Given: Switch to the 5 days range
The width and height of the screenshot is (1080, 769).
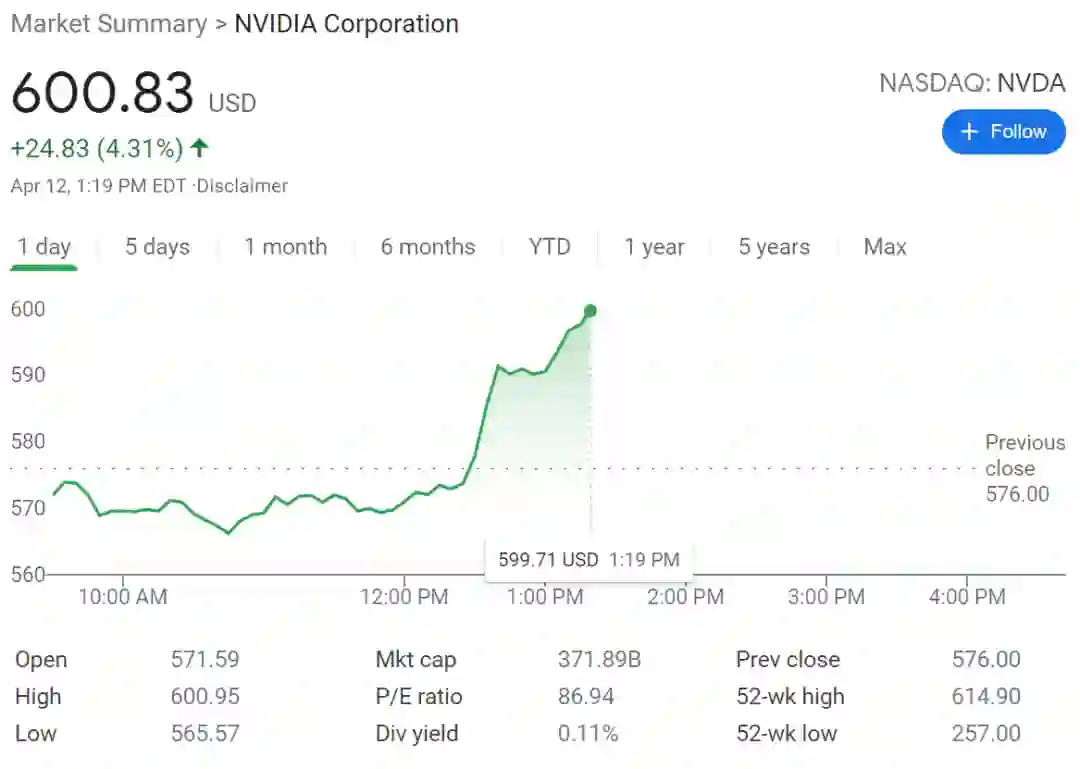Looking at the screenshot, I should [x=157, y=247].
